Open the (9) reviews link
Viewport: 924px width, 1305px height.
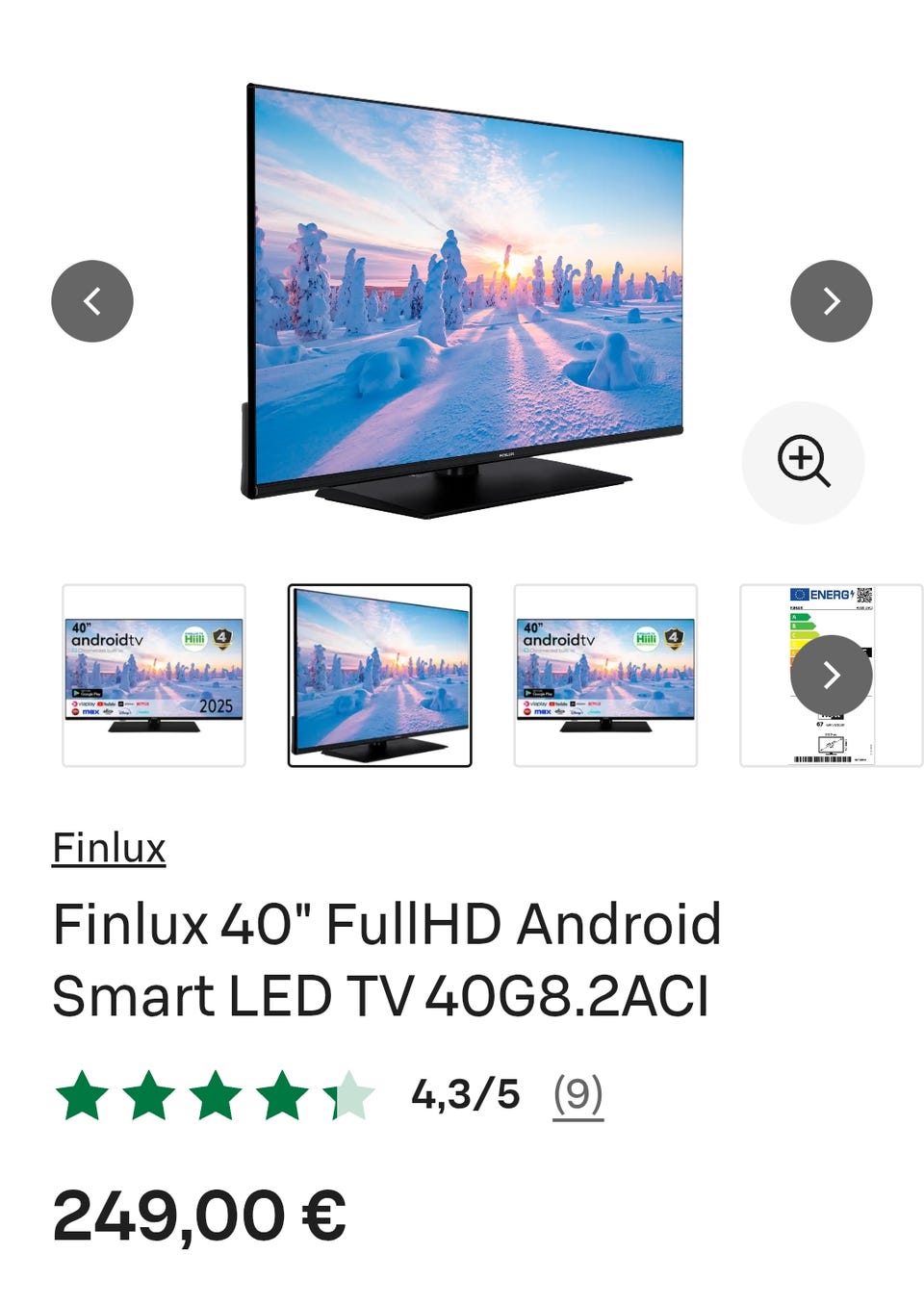(x=577, y=1094)
